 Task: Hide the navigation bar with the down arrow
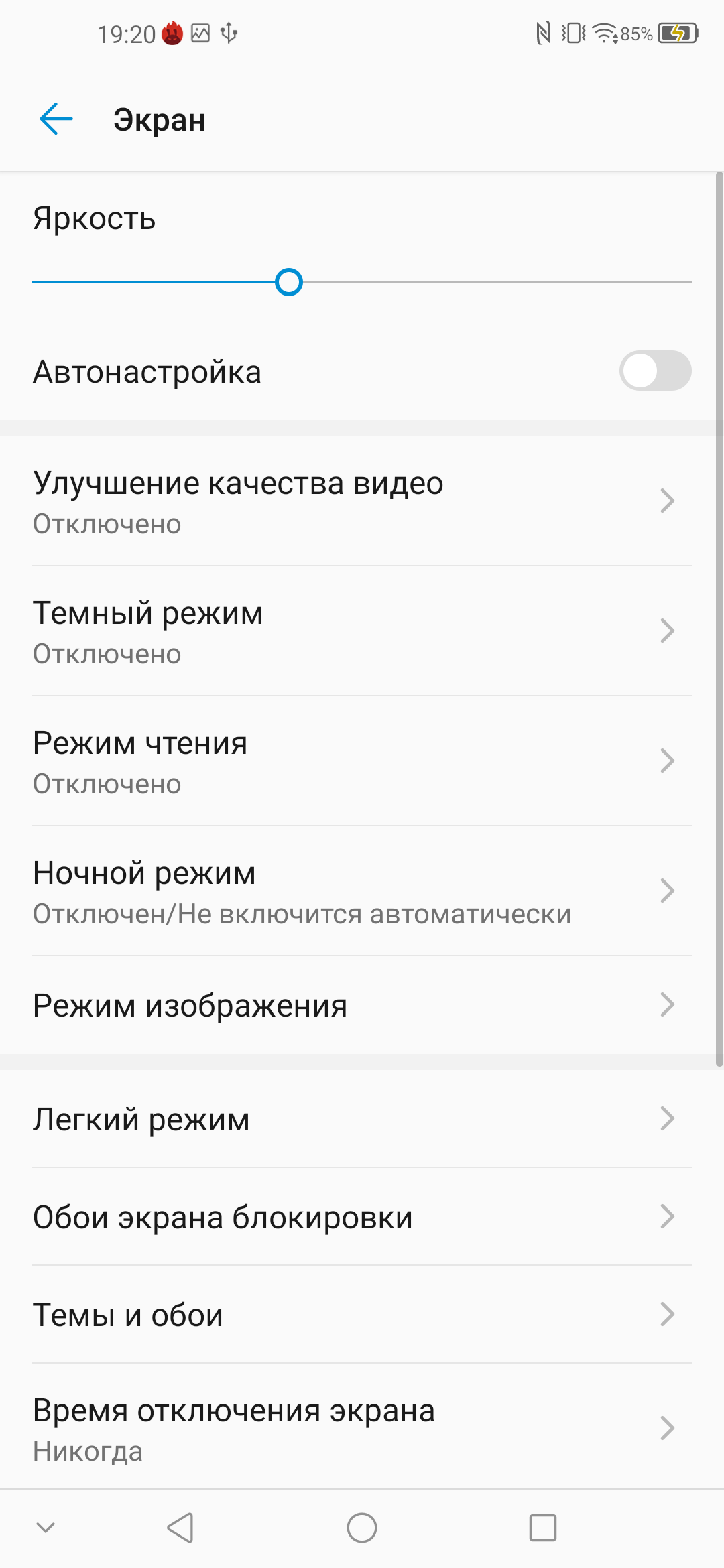(46, 1528)
